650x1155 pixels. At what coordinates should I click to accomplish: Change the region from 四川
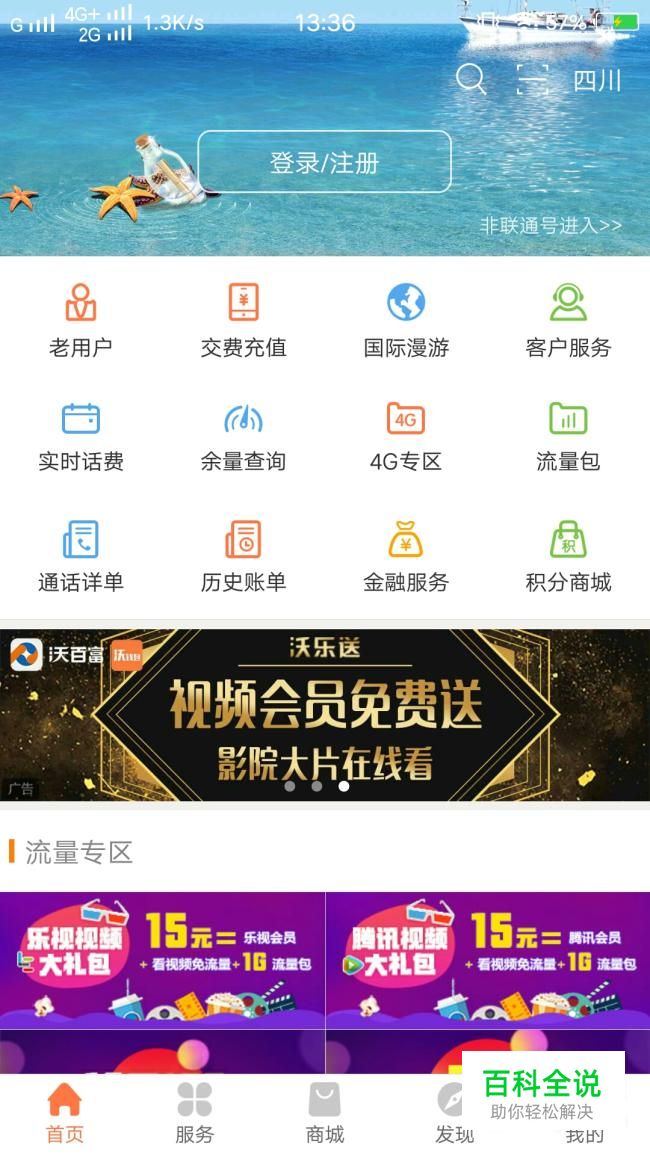click(597, 81)
